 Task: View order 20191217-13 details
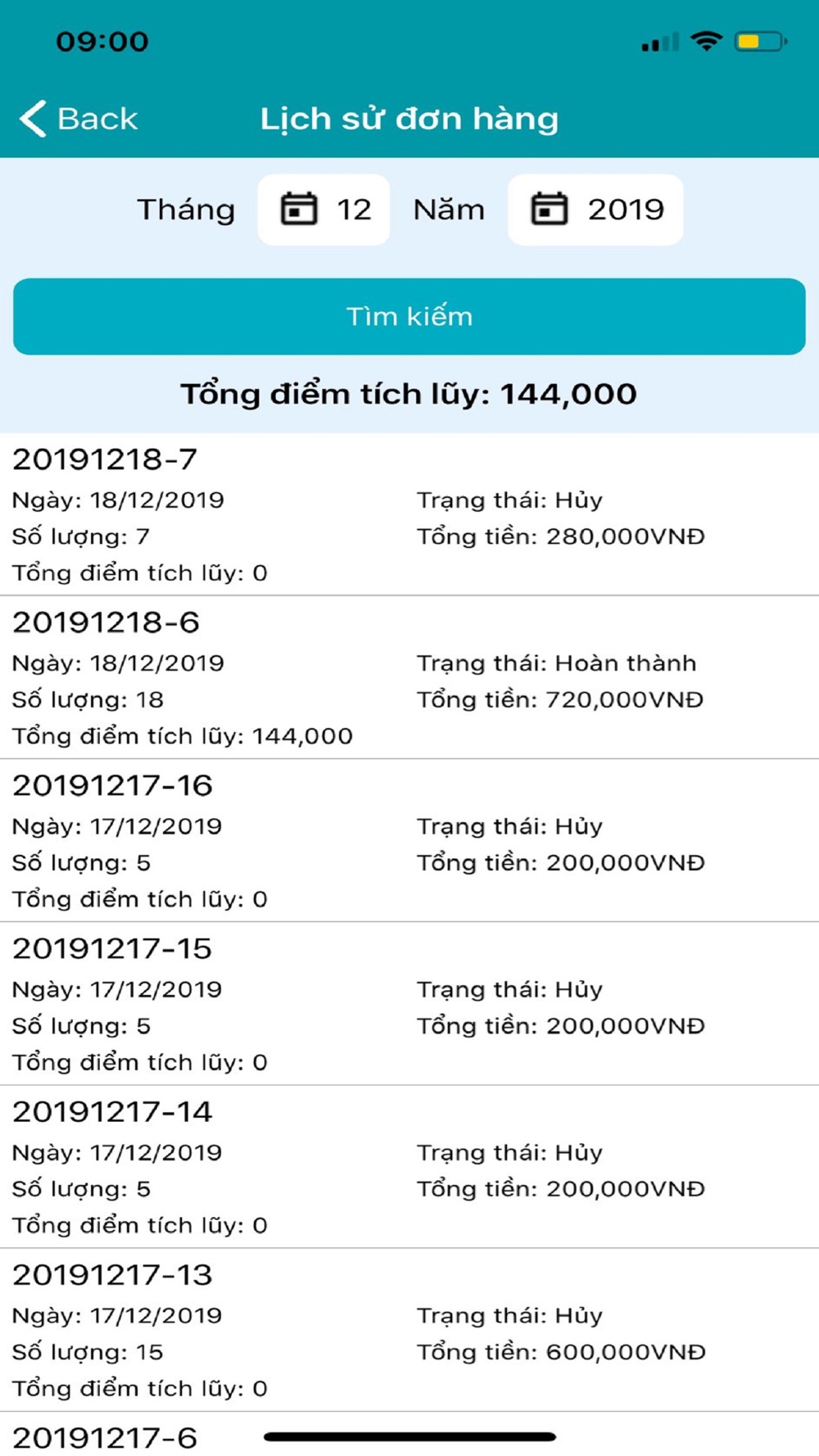409,1330
